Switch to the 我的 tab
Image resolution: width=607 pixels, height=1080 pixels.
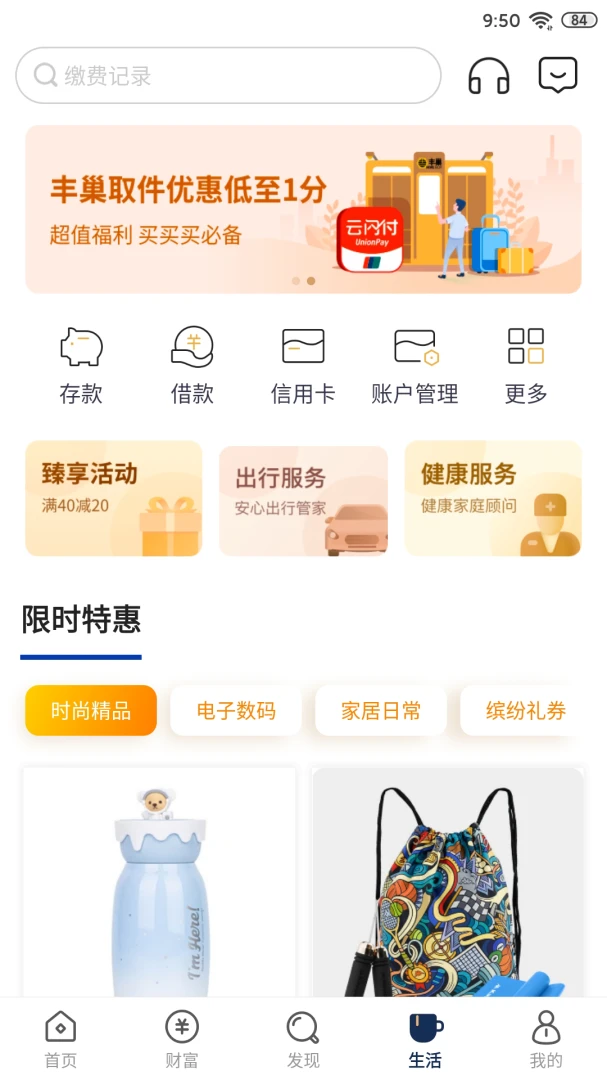pos(546,1039)
